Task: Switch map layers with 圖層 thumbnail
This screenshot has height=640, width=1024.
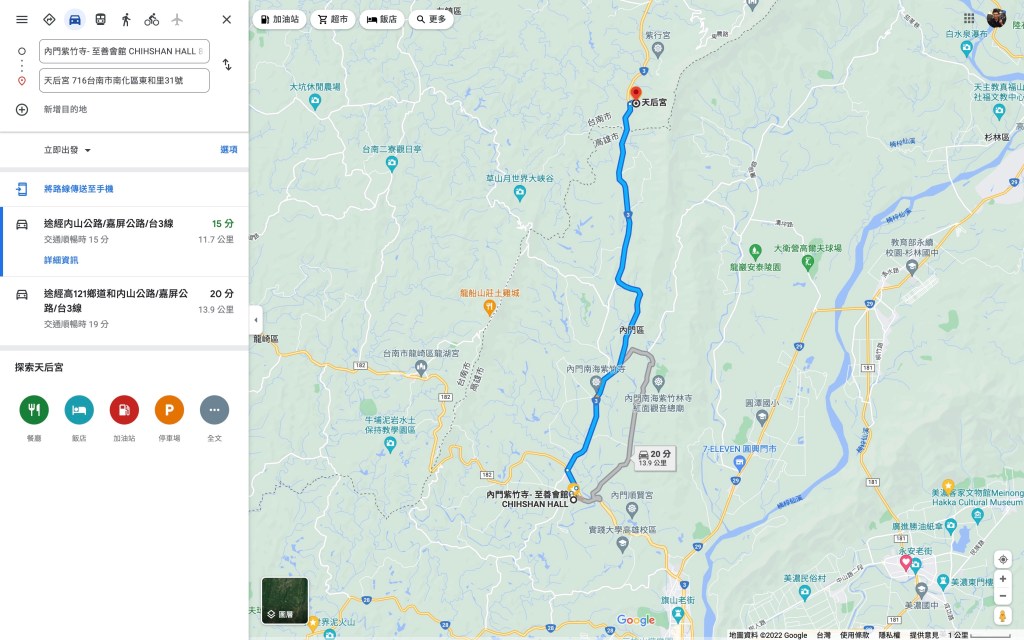Action: tap(285, 600)
